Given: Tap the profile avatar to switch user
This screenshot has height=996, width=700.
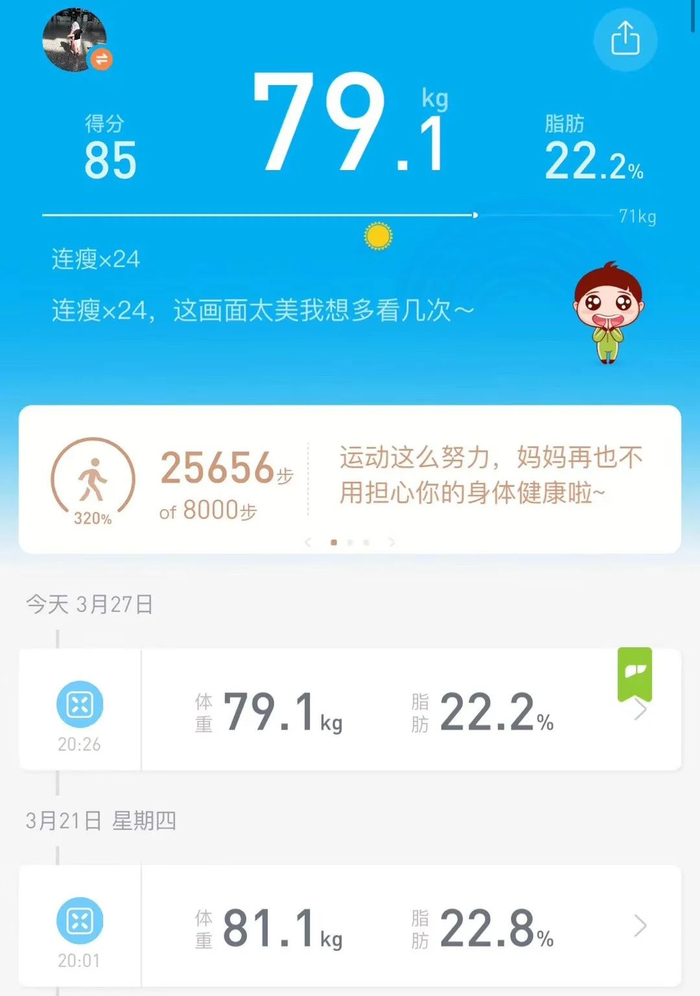Looking at the screenshot, I should coord(75,40).
